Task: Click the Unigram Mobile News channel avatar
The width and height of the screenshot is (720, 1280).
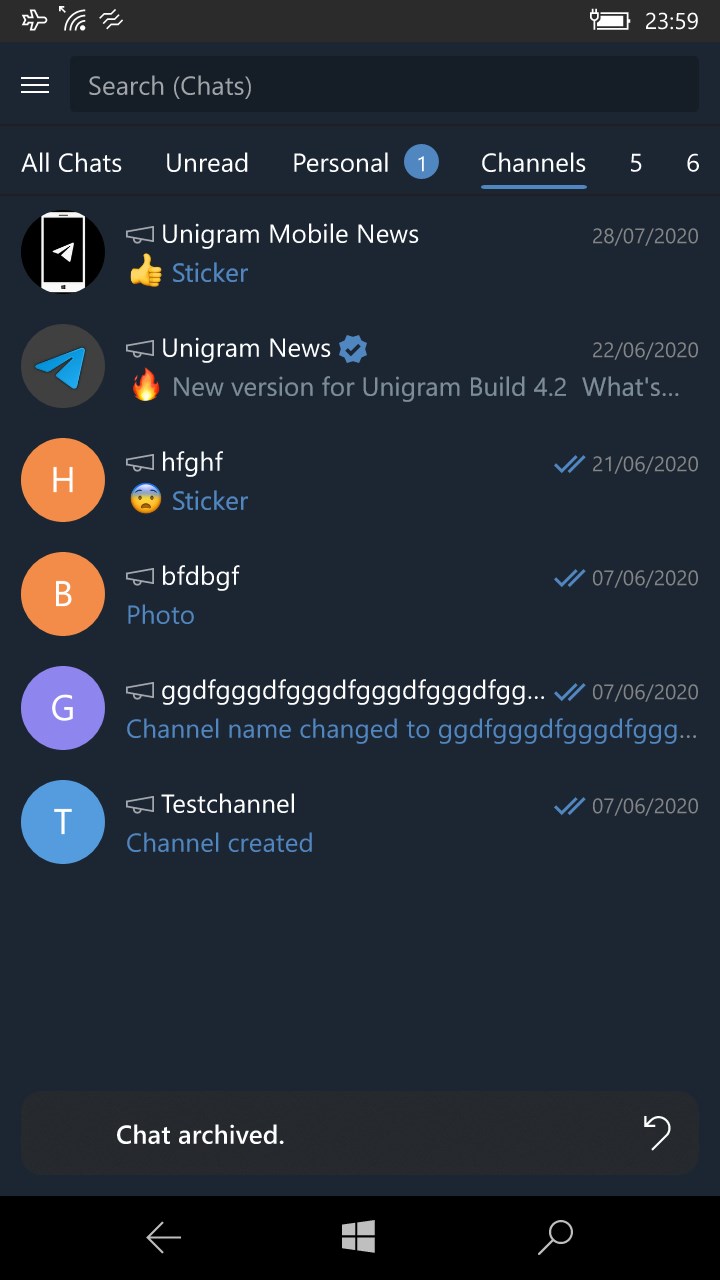Action: (63, 252)
